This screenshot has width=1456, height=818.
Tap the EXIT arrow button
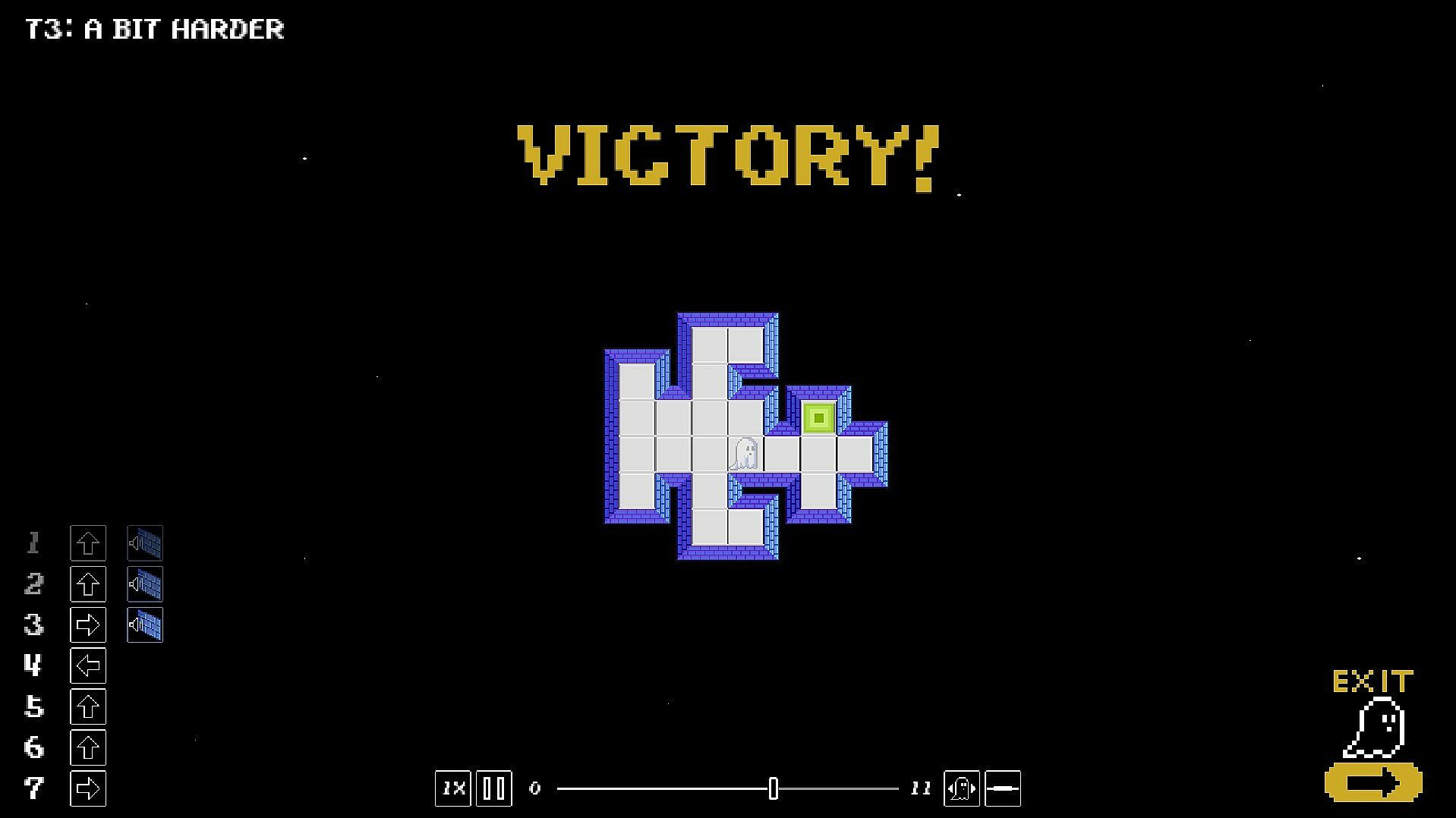click(1373, 782)
